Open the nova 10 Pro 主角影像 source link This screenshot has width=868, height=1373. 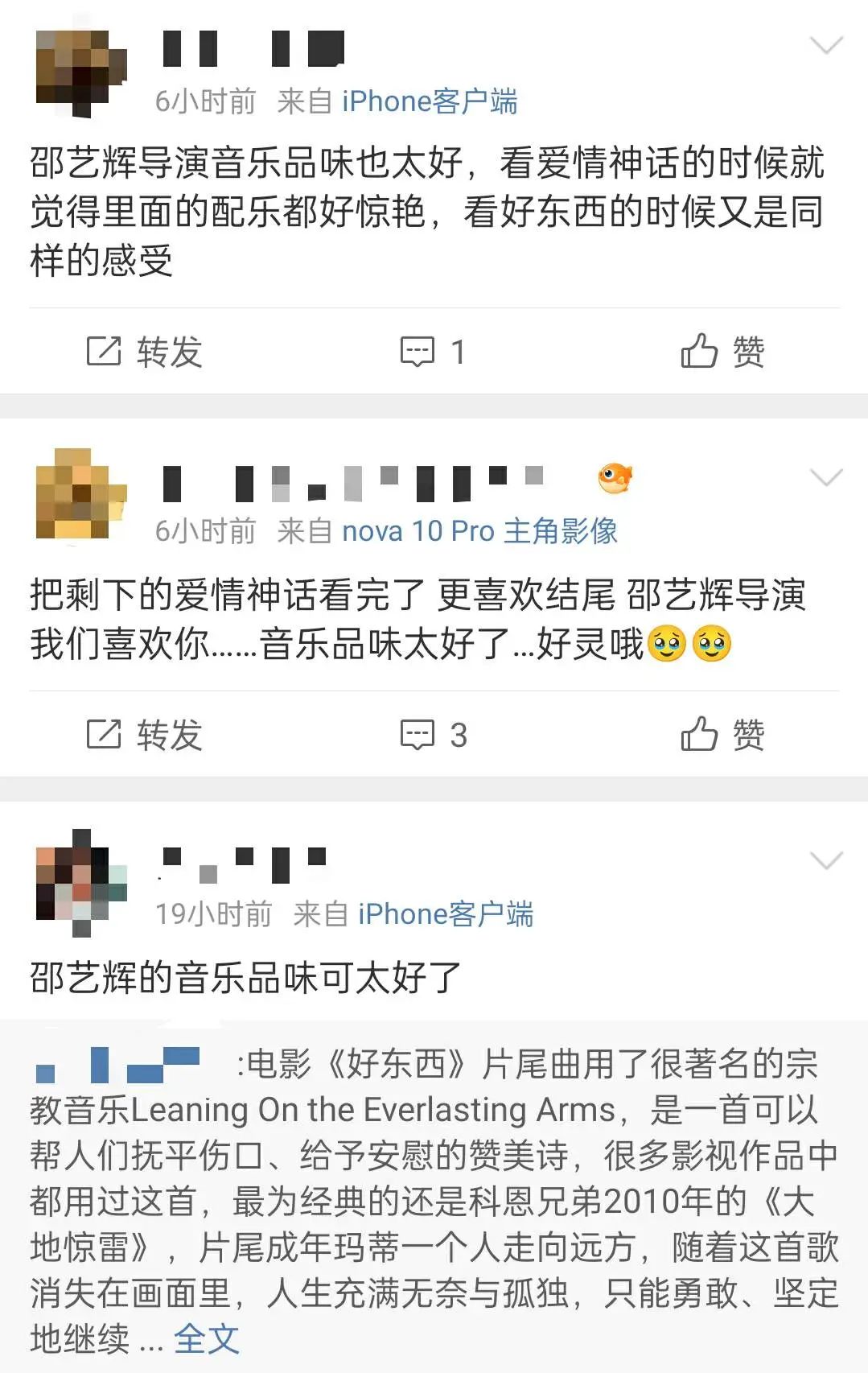pyautogui.click(x=479, y=531)
